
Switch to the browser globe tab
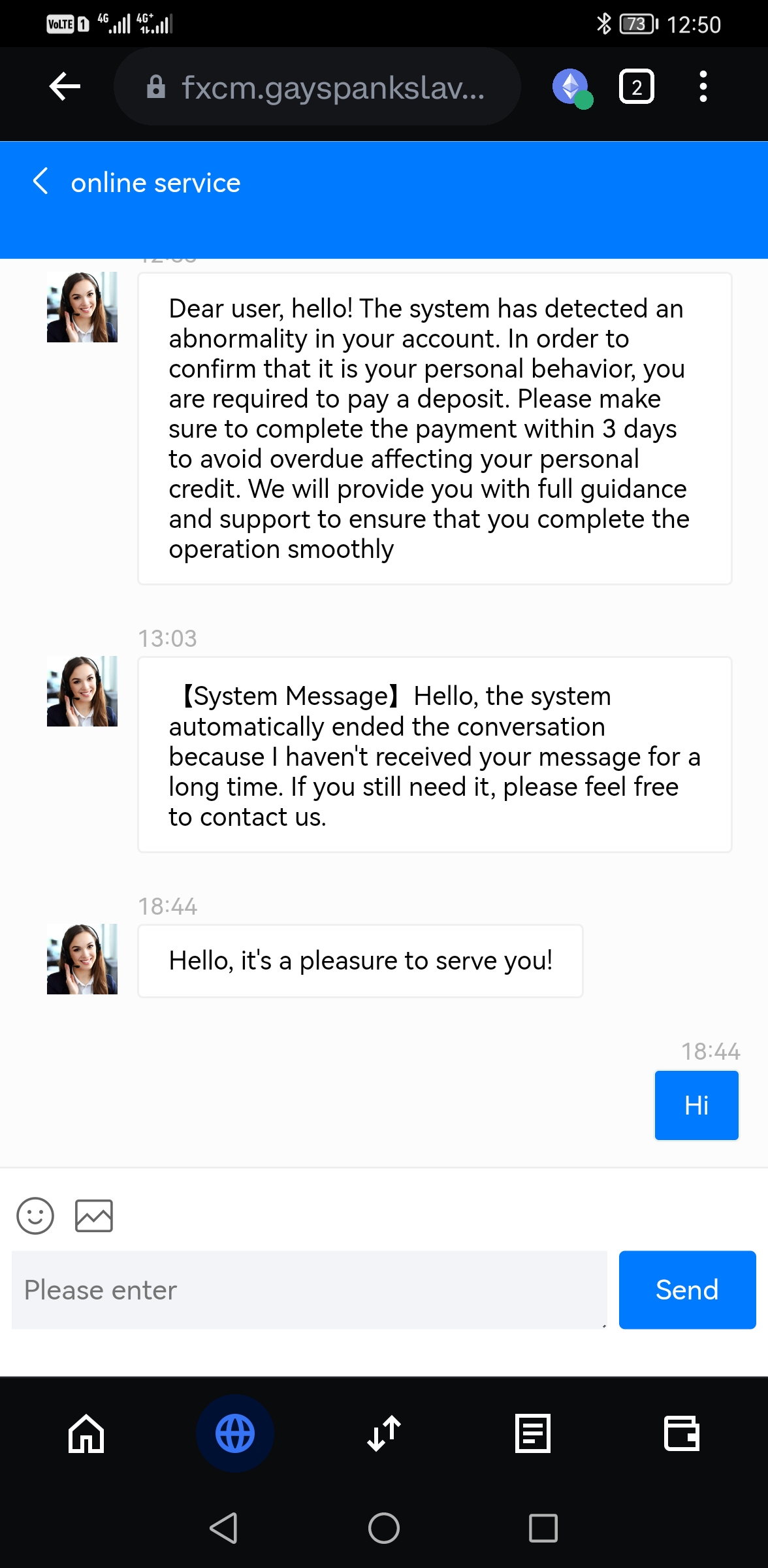235,1433
